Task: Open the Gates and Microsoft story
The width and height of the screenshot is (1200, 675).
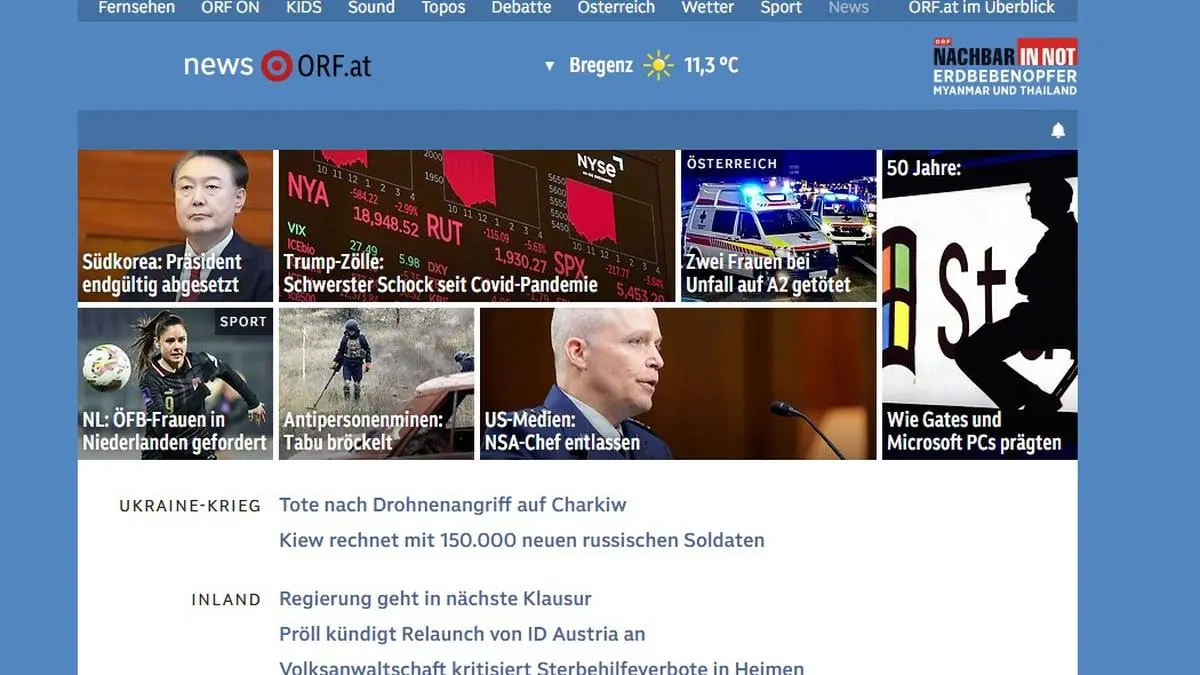Action: coord(979,305)
